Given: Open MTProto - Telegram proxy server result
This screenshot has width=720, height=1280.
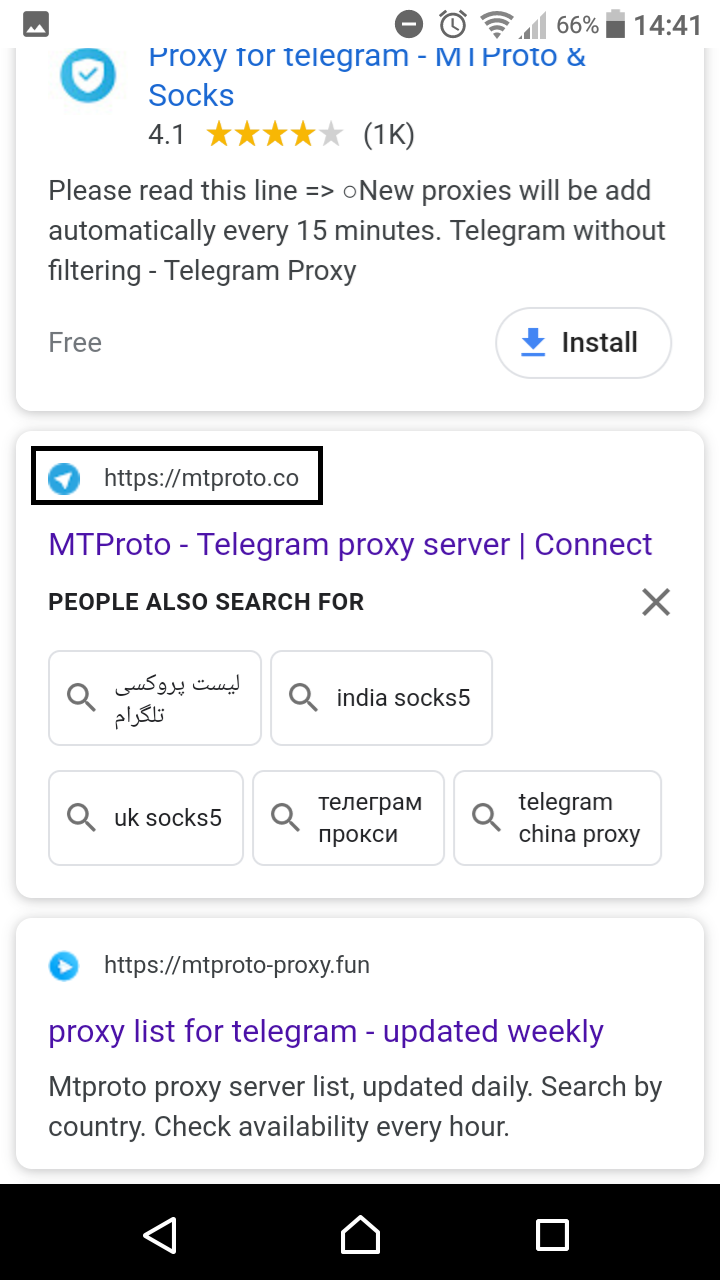Looking at the screenshot, I should pyautogui.click(x=350, y=545).
